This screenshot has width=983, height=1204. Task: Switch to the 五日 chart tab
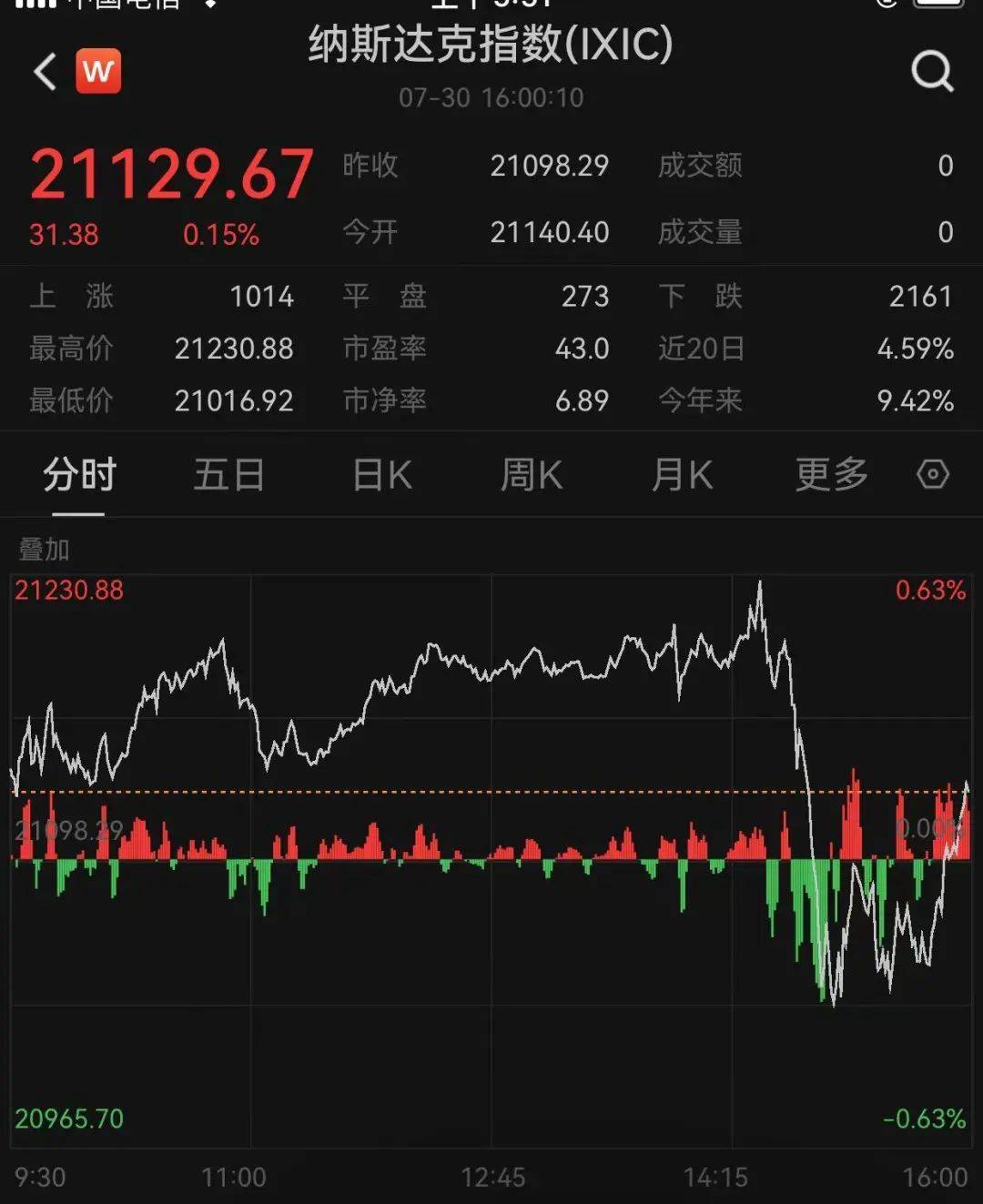tap(228, 475)
